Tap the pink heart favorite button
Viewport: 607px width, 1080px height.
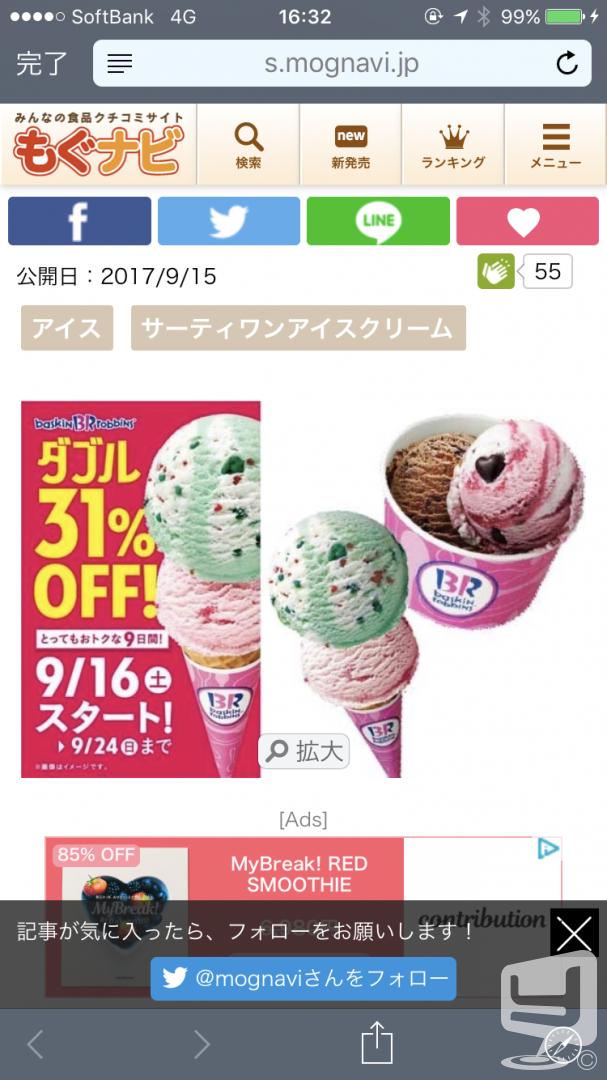pos(528,221)
